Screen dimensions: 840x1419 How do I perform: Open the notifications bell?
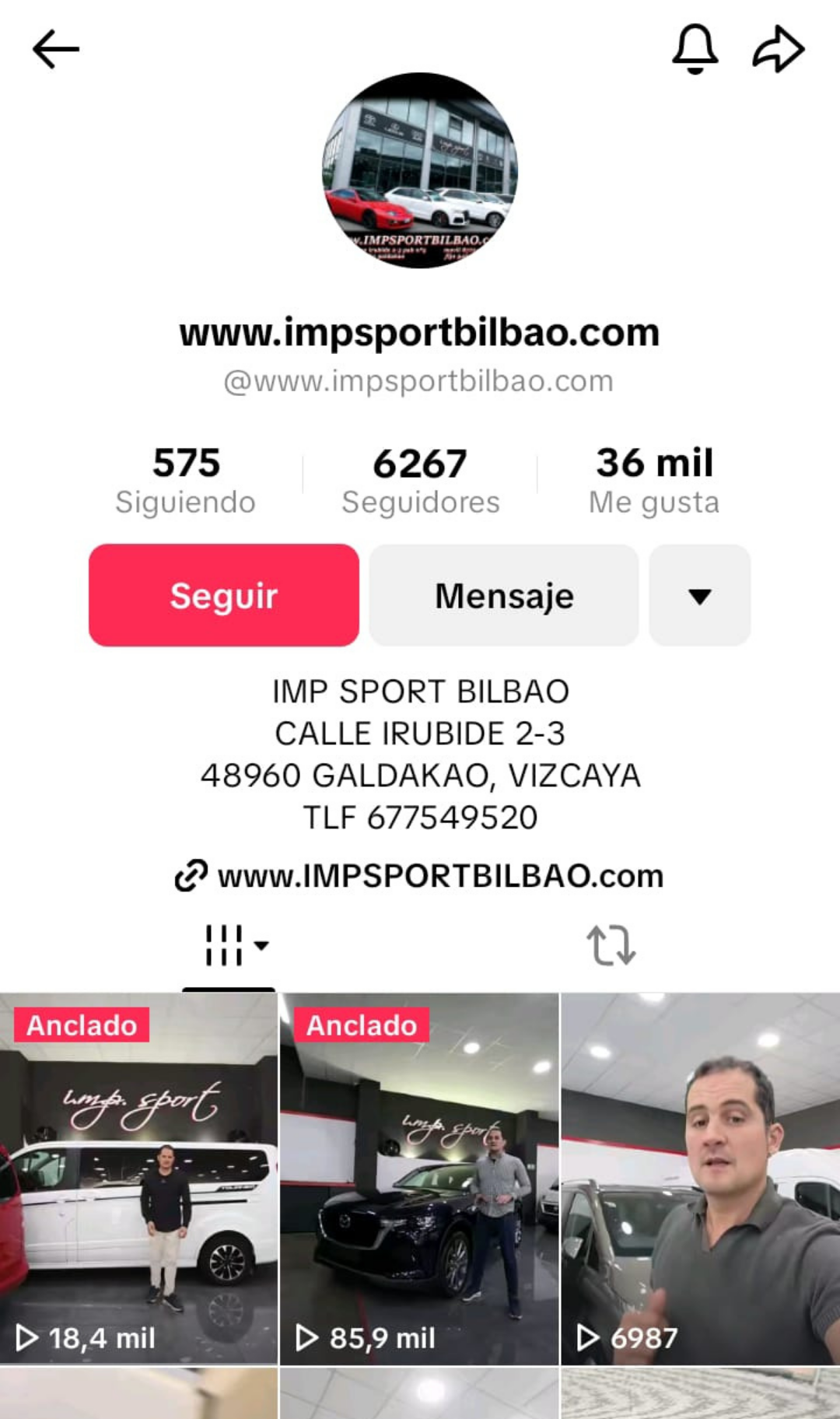(695, 49)
